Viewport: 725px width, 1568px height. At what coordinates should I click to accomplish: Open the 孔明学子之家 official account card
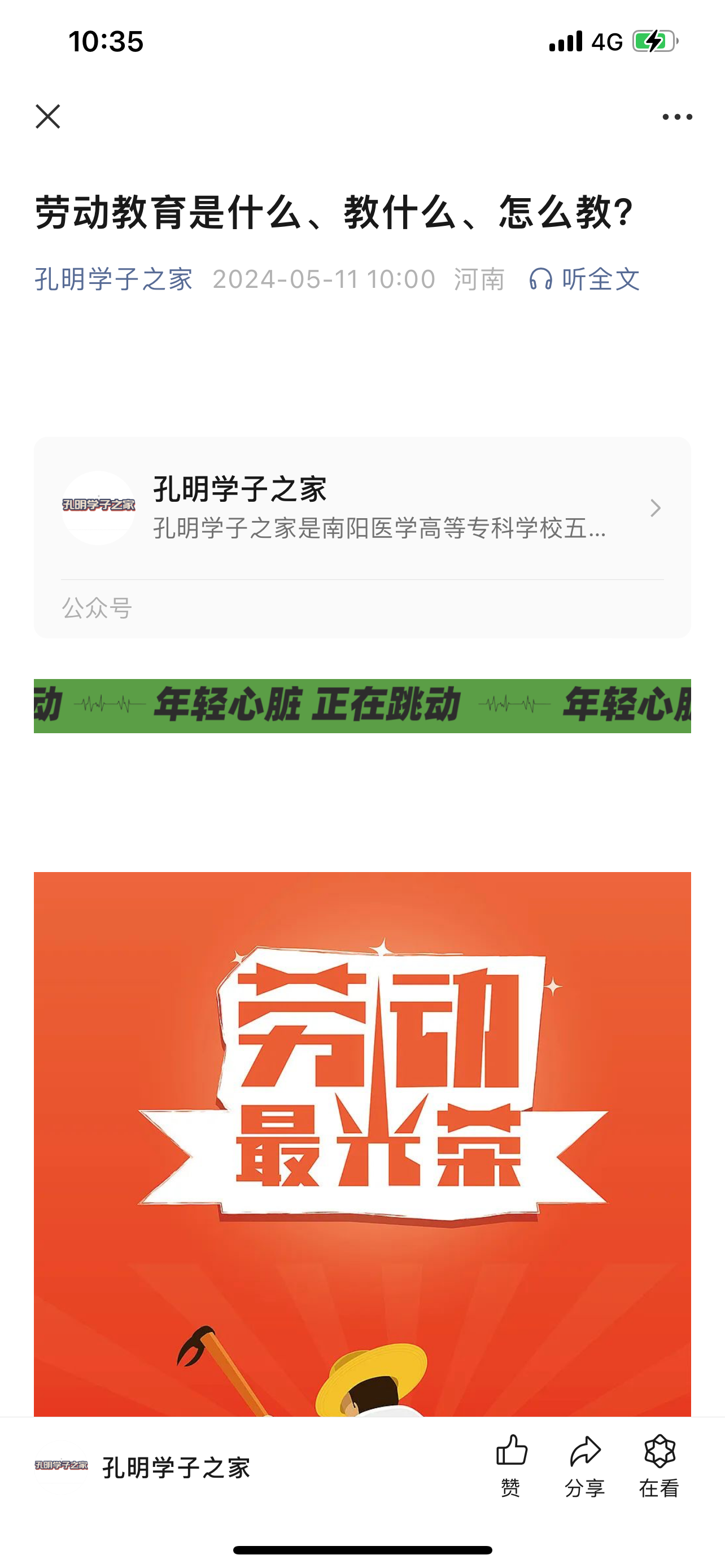(362, 508)
